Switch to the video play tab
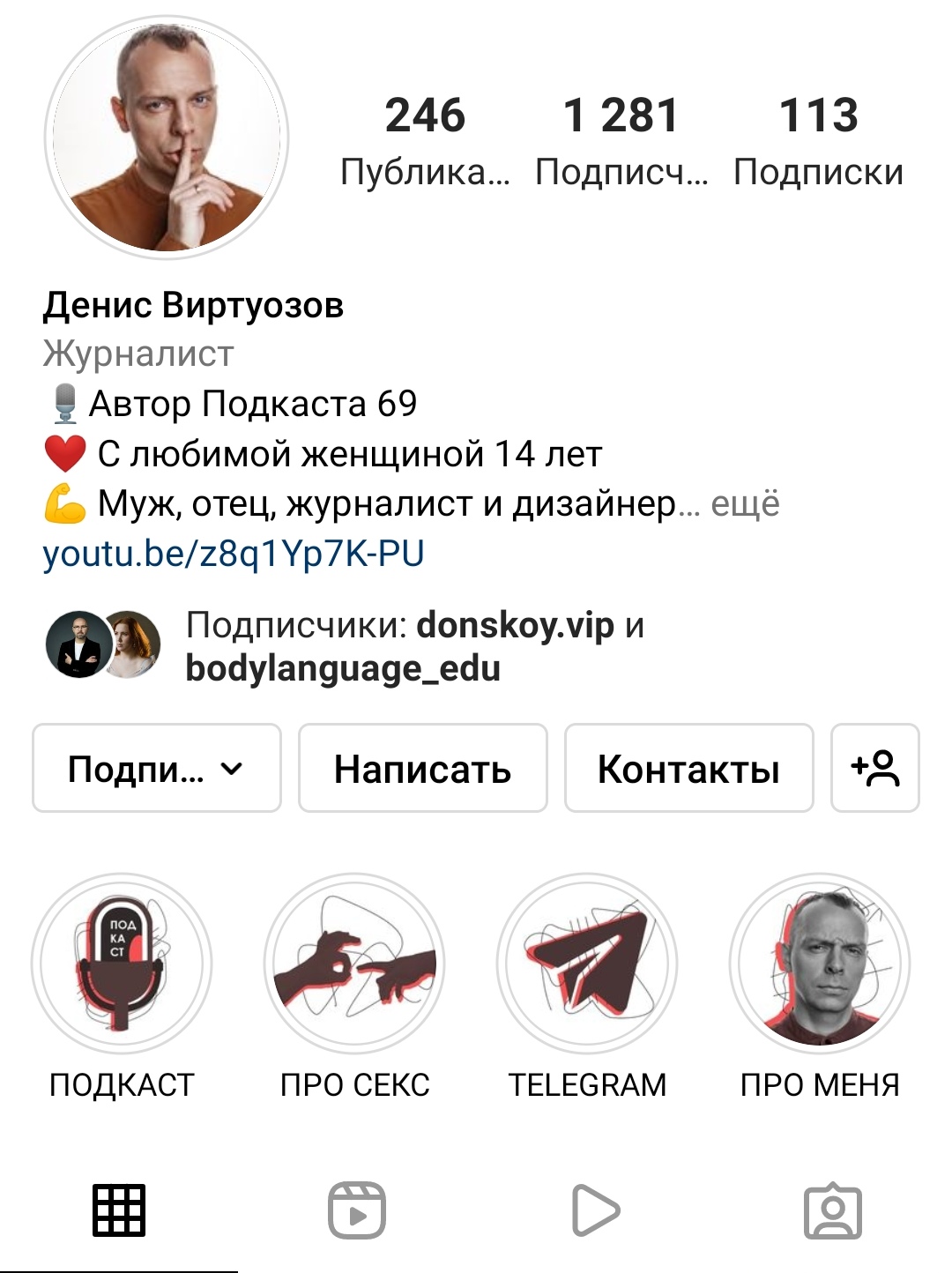The width and height of the screenshot is (952, 1273). coord(595,1210)
